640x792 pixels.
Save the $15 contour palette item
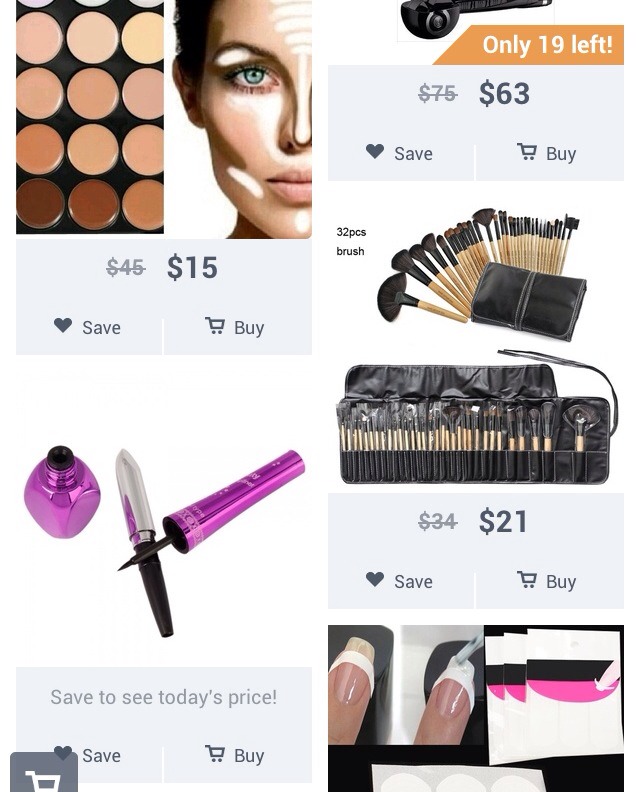[x=88, y=327]
